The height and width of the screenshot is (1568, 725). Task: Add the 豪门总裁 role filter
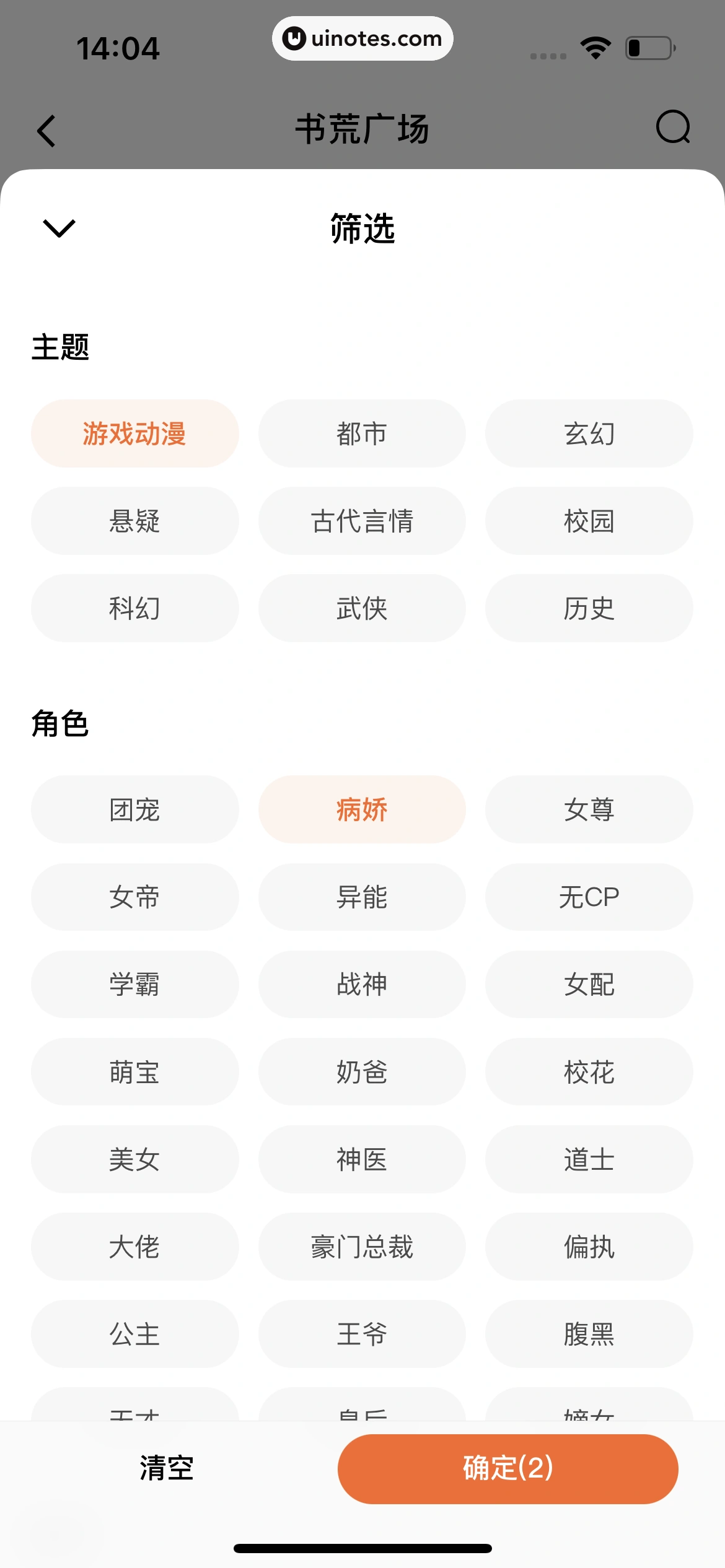point(362,1247)
